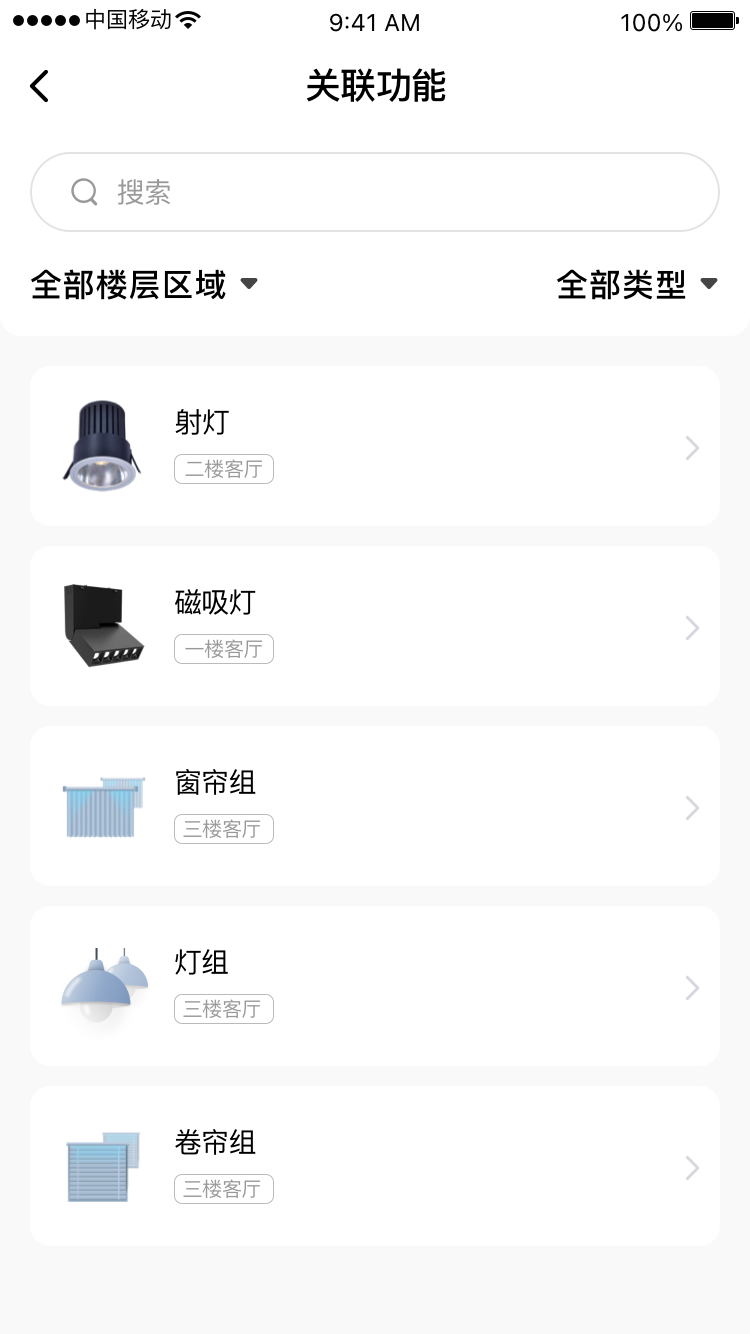Open the 全部类型 filter dropdown
This screenshot has width=750, height=1334.
pos(637,285)
